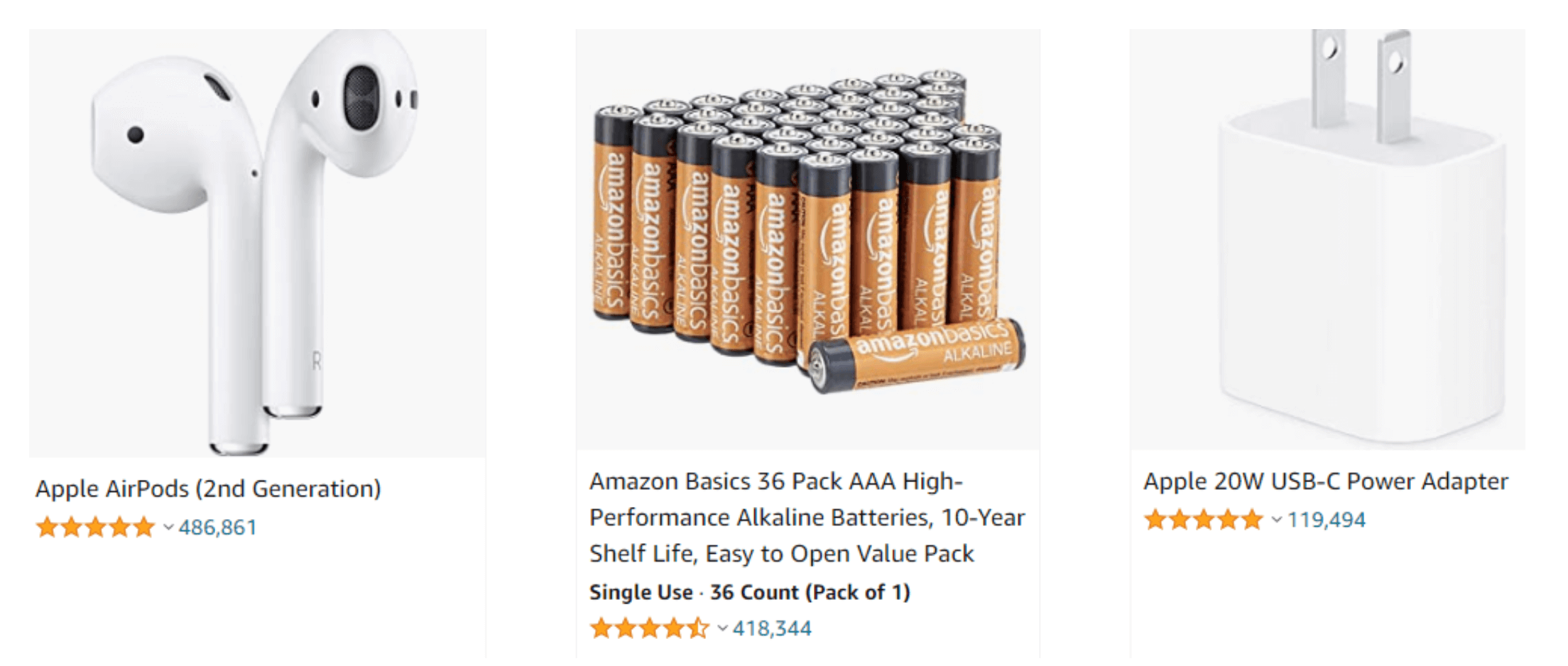
Task: View the 418,344 reviews for batteries
Action: [772, 628]
